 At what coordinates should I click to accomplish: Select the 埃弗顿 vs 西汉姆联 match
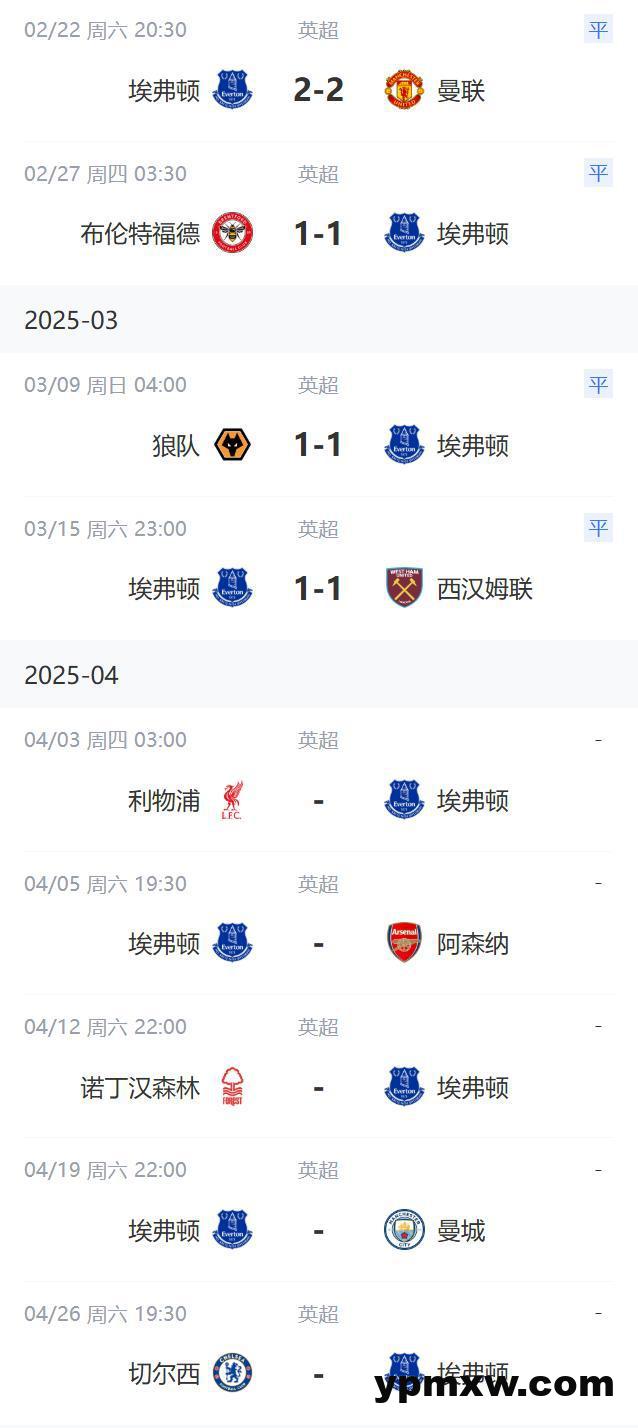coord(318,588)
